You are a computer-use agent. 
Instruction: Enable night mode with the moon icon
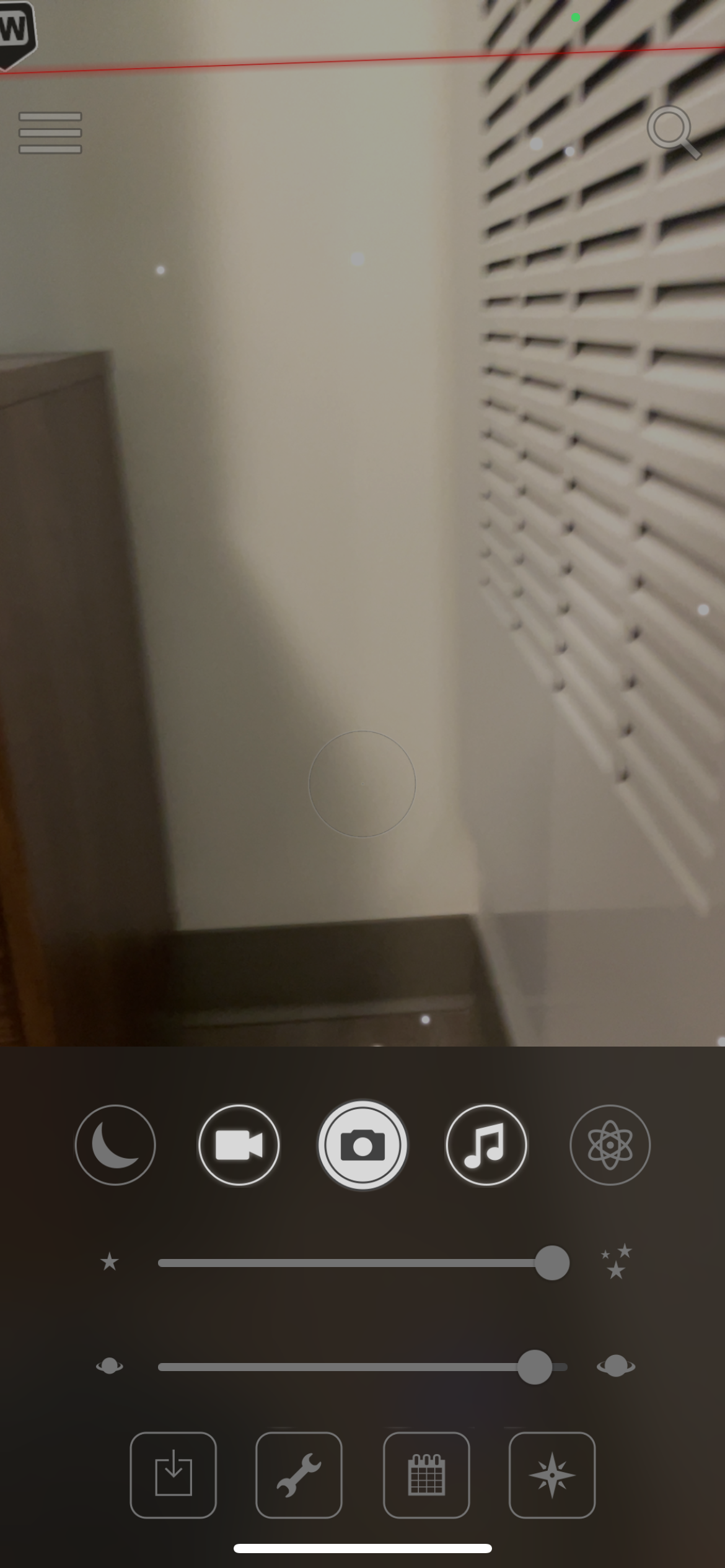[115, 1145]
